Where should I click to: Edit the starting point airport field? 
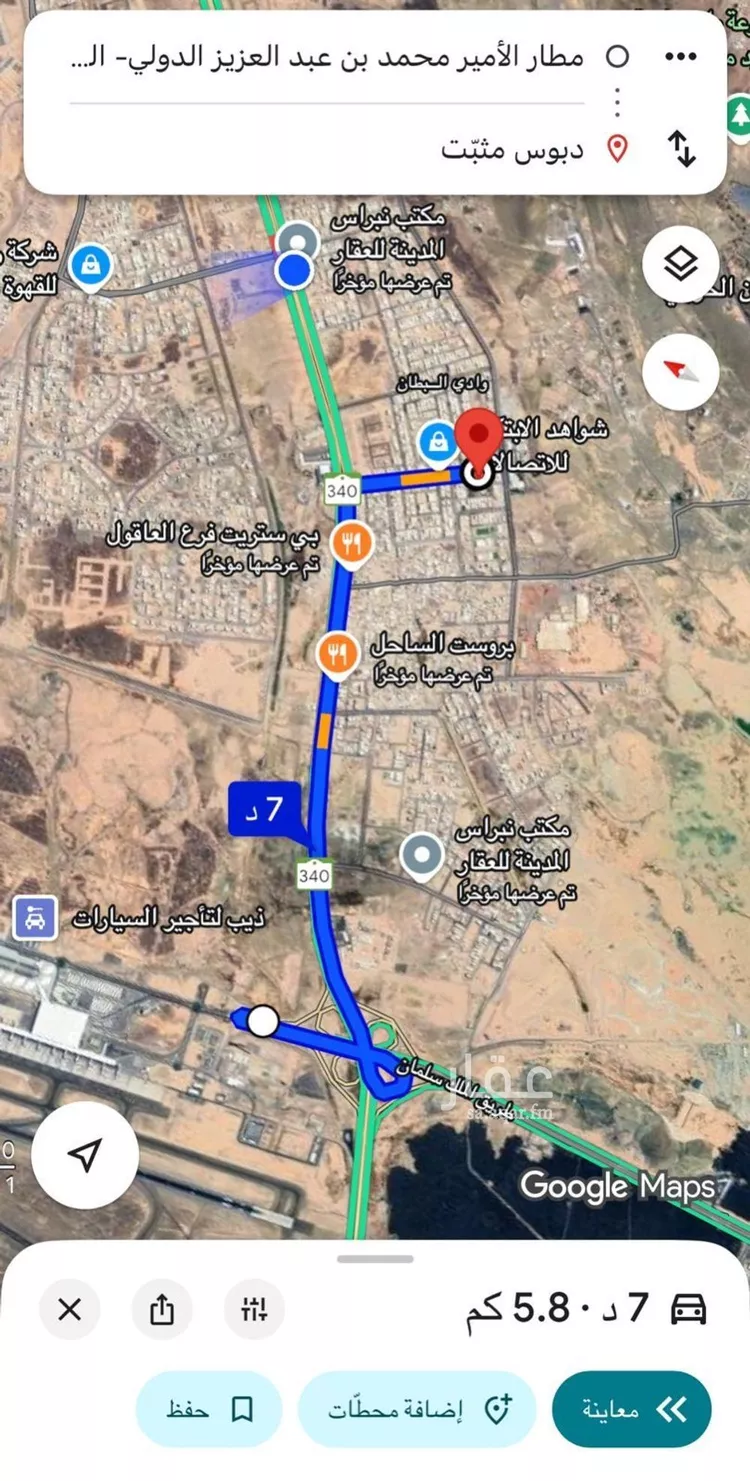[330, 57]
